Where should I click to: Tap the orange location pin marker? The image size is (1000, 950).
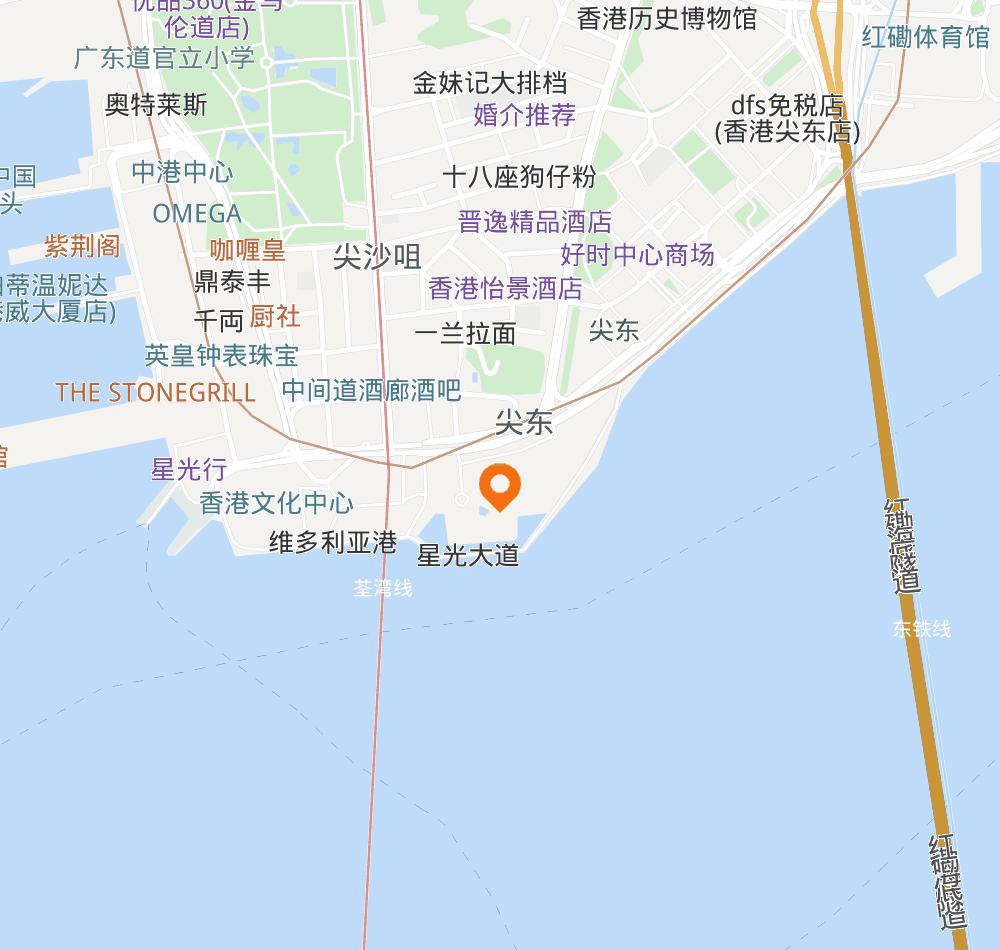pyautogui.click(x=499, y=487)
